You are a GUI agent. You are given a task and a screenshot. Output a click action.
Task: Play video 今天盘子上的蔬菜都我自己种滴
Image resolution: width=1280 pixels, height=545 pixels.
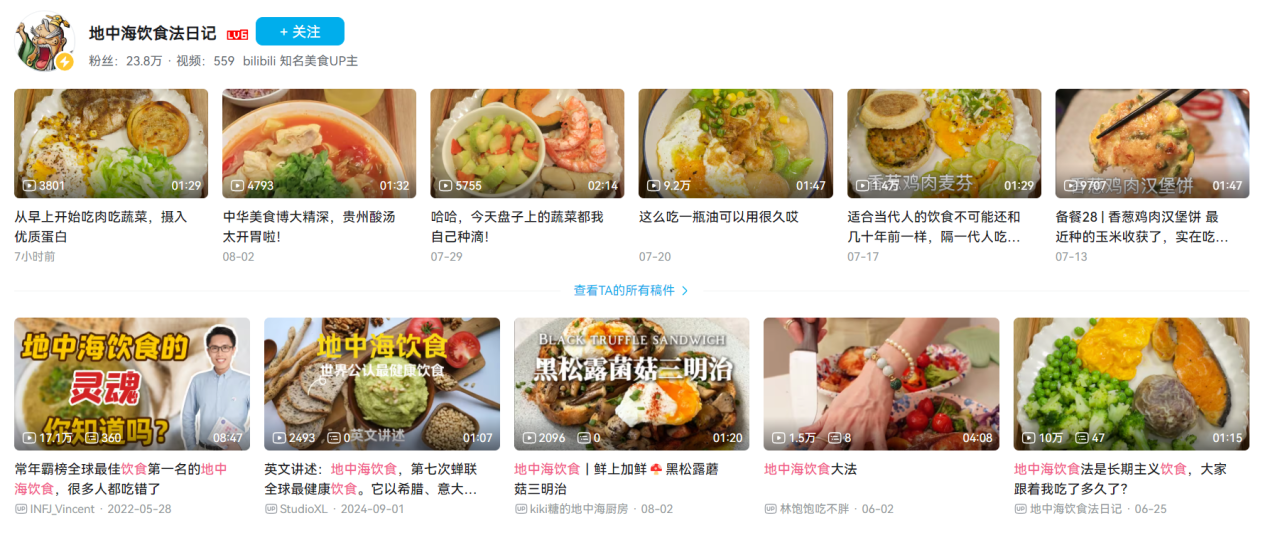[x=527, y=143]
